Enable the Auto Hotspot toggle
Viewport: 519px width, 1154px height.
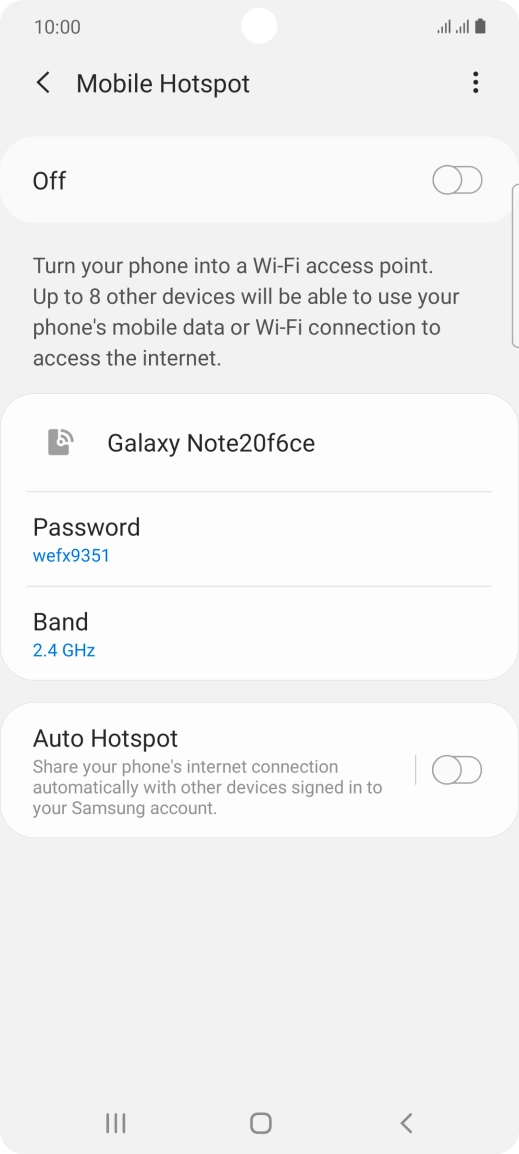(x=456, y=771)
